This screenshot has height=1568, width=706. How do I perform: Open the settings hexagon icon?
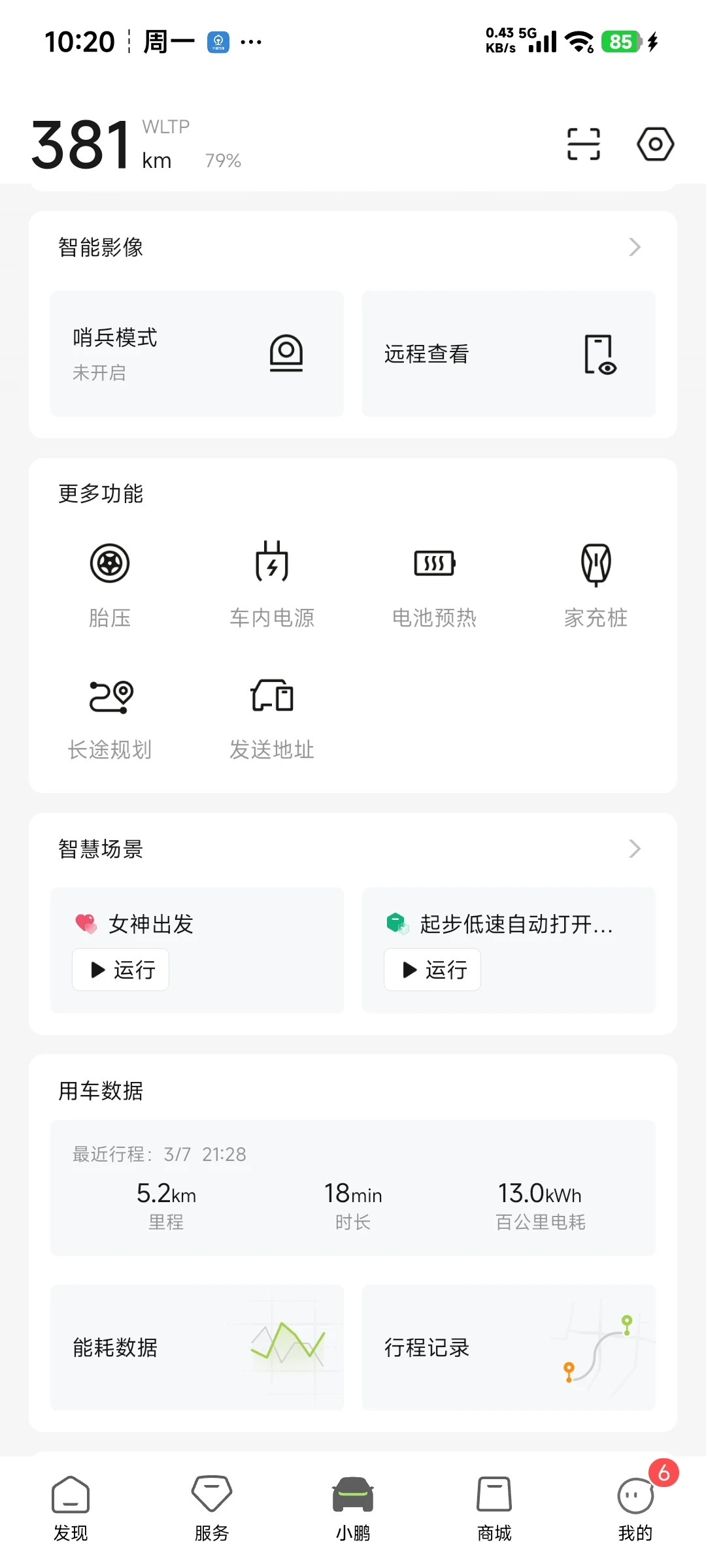(655, 144)
